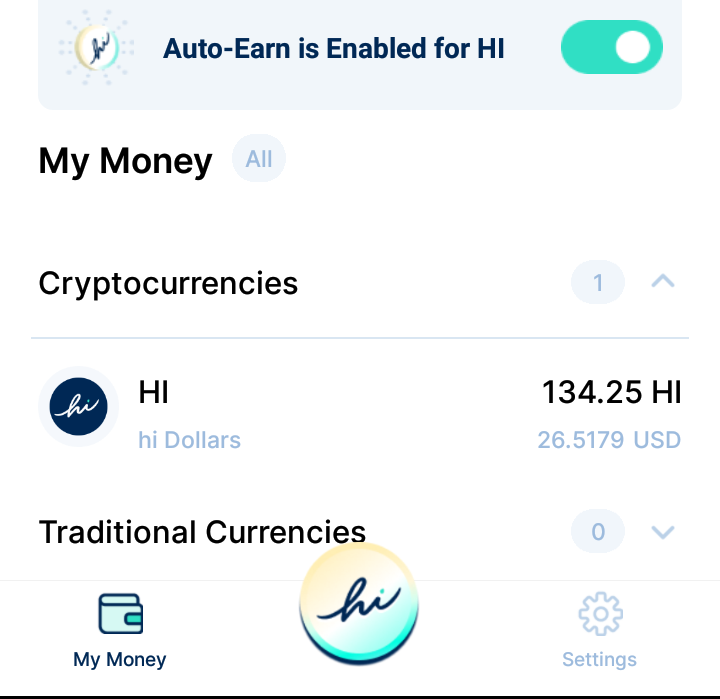Collapse the Cryptocurrencies section
The image size is (720, 699).
pyautogui.click(x=662, y=283)
